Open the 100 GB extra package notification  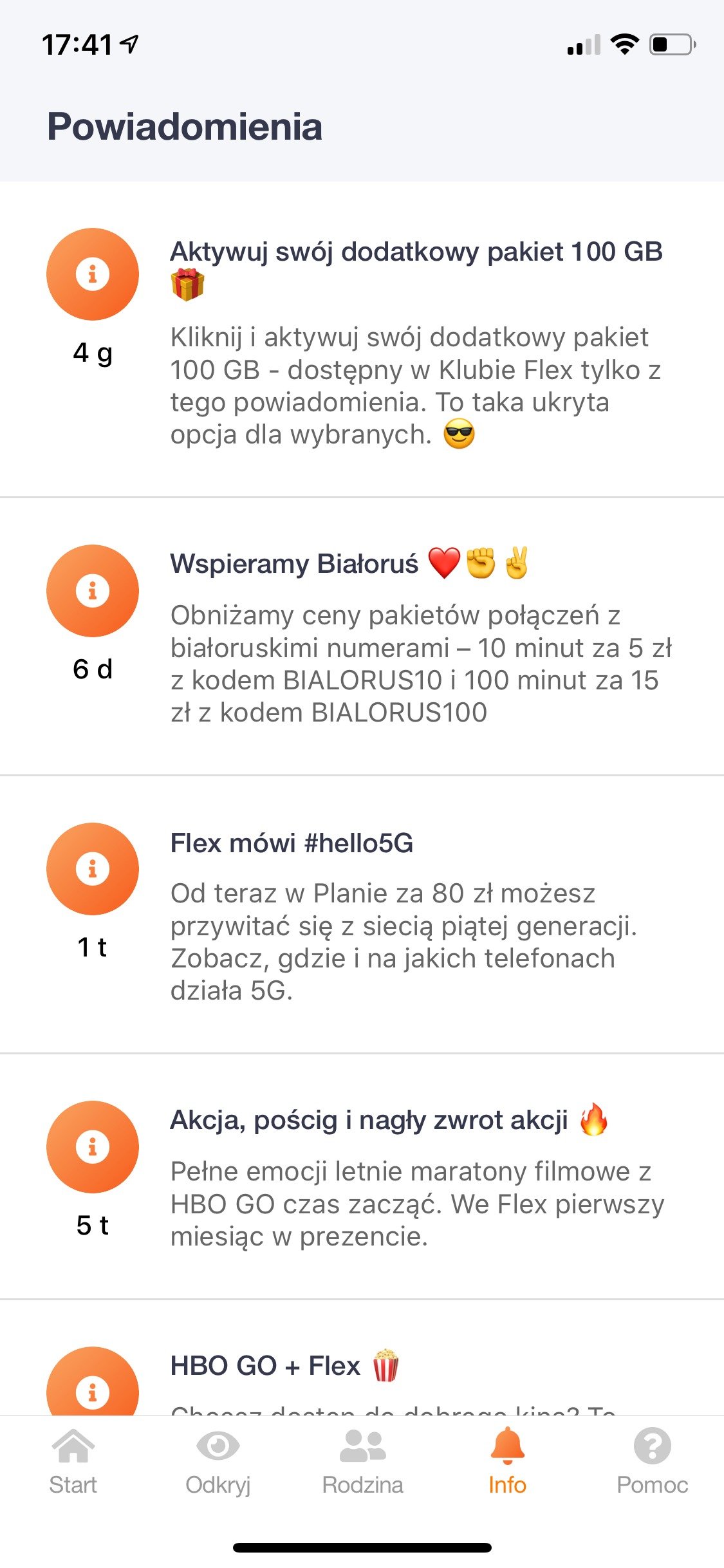pyautogui.click(x=362, y=340)
